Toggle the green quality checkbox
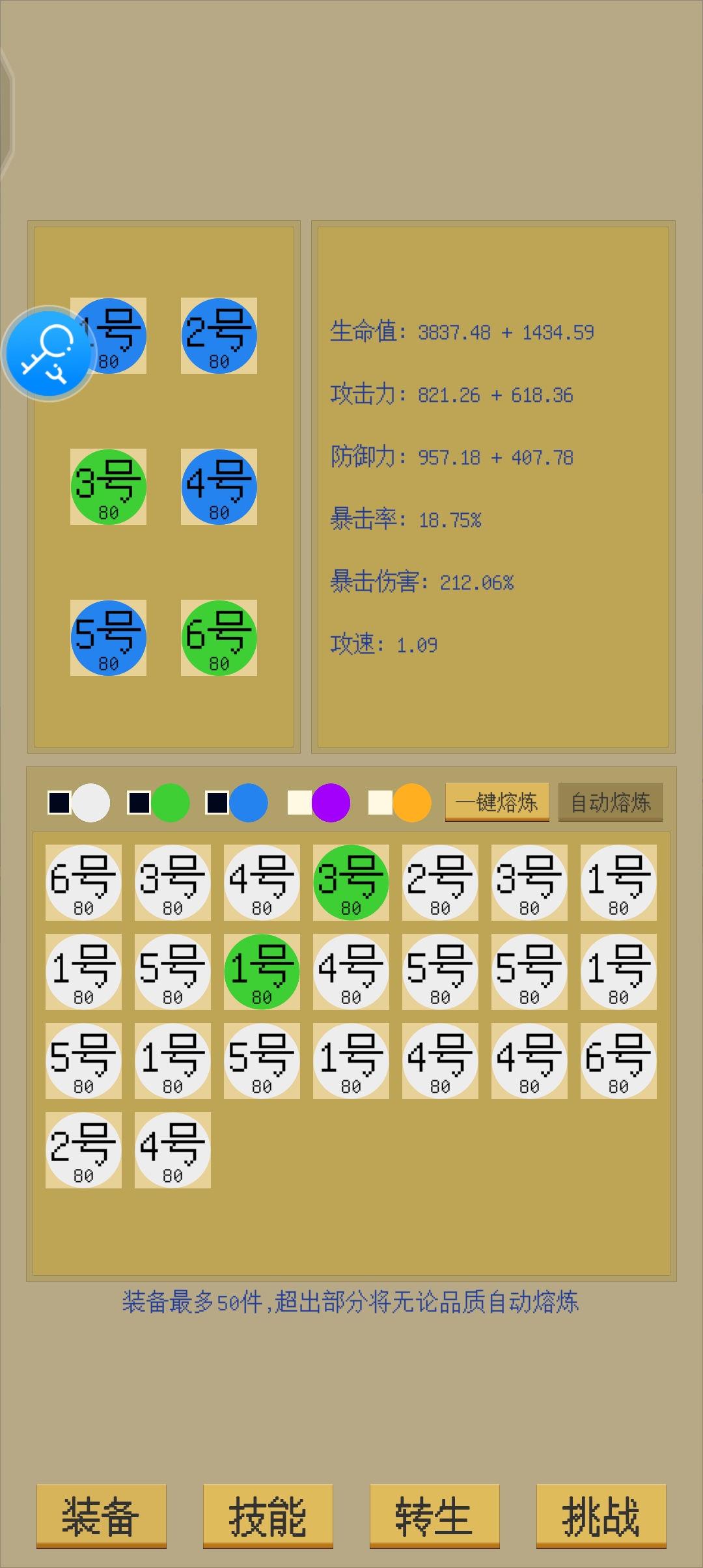The width and height of the screenshot is (703, 1568). click(139, 802)
